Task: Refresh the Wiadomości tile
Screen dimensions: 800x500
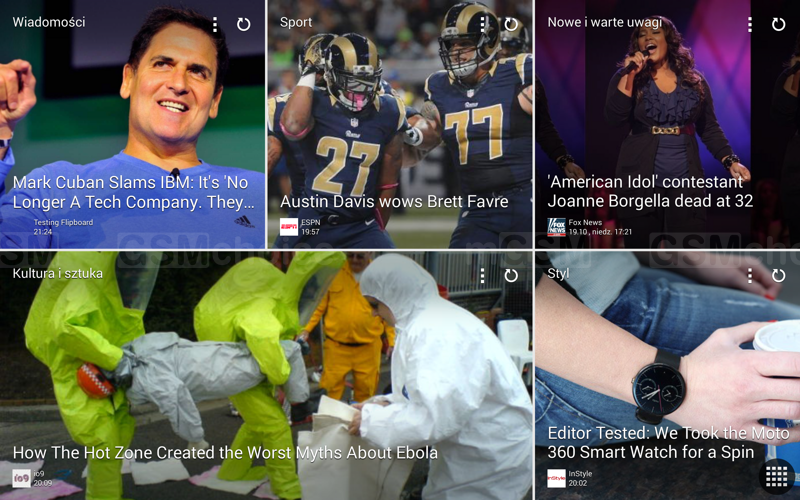Action: point(243,24)
